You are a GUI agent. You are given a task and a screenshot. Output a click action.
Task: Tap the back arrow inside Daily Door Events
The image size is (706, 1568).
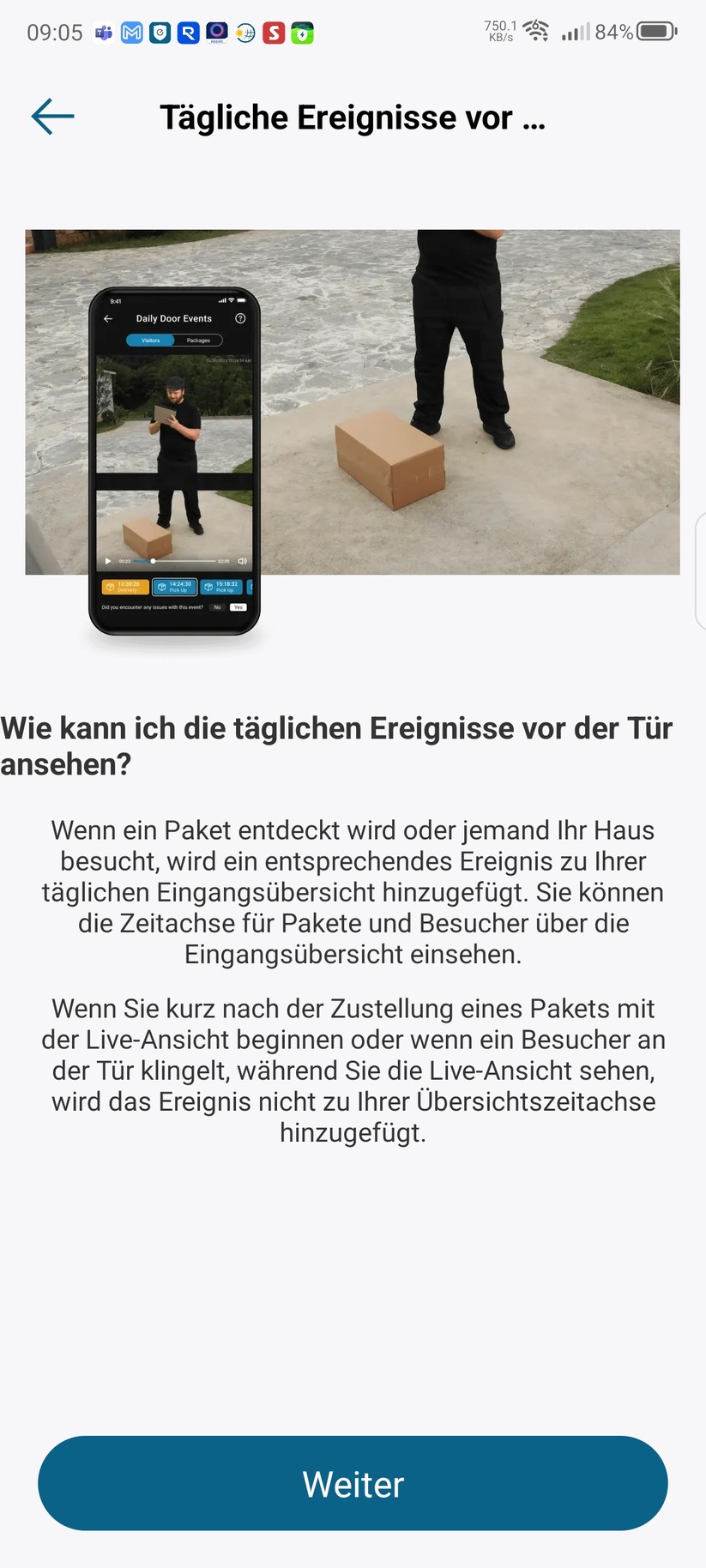(x=108, y=319)
